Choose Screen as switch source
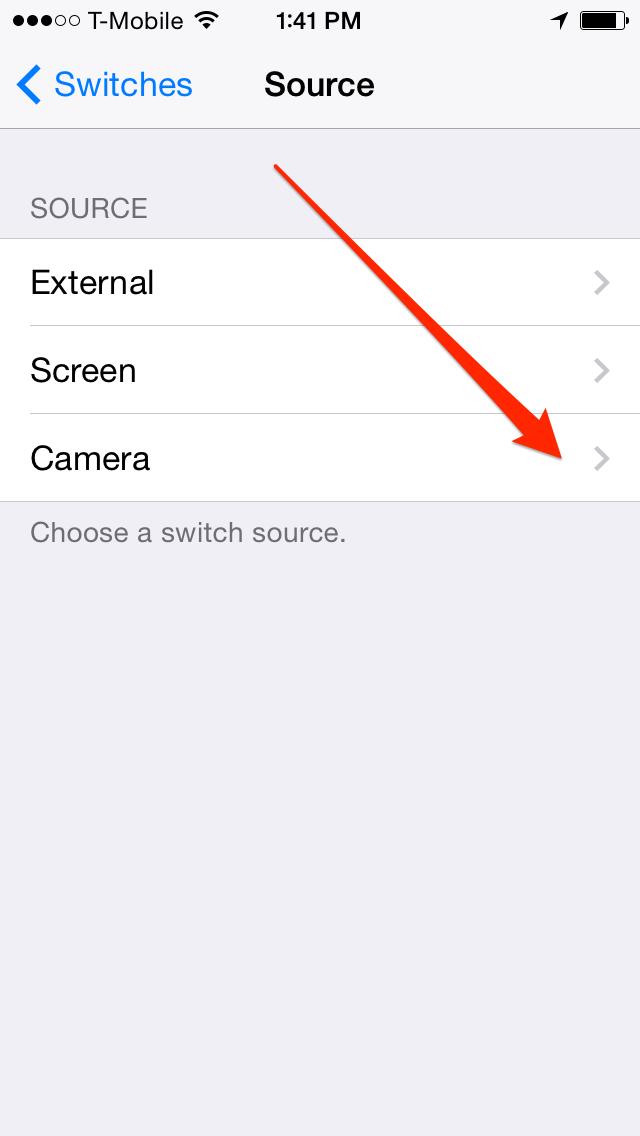640x1136 pixels. [x=320, y=371]
